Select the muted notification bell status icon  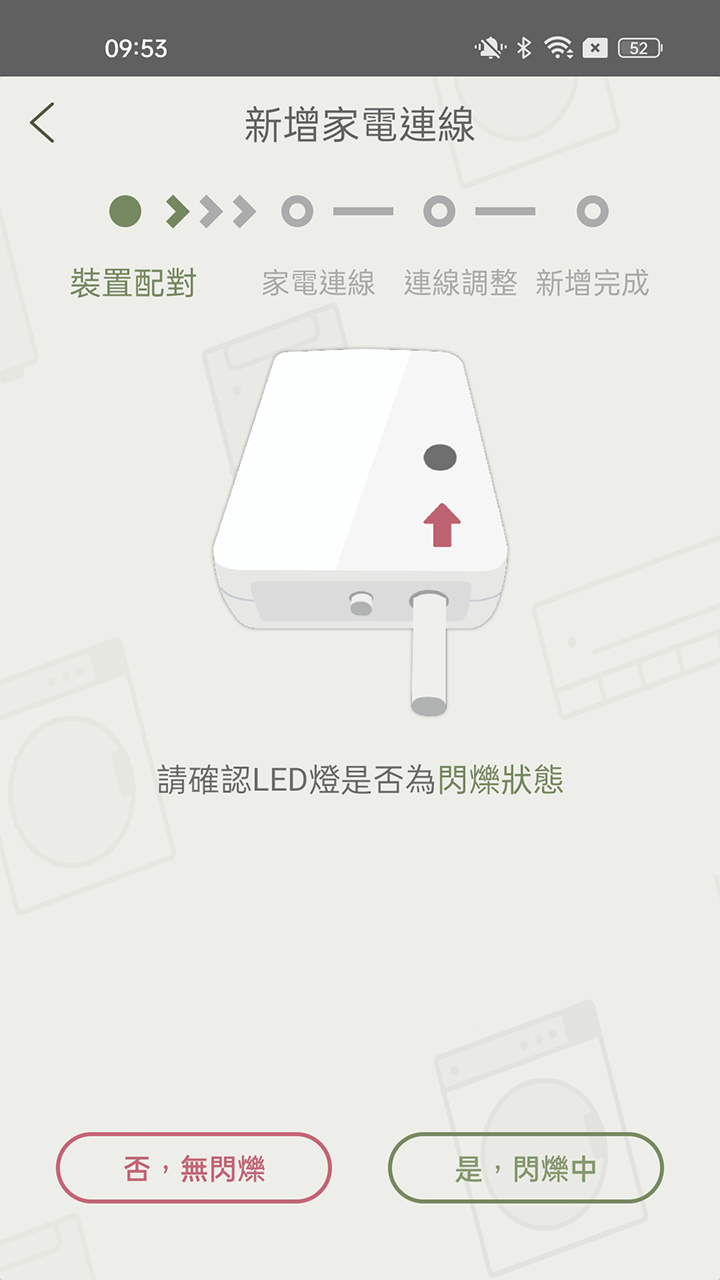490,45
